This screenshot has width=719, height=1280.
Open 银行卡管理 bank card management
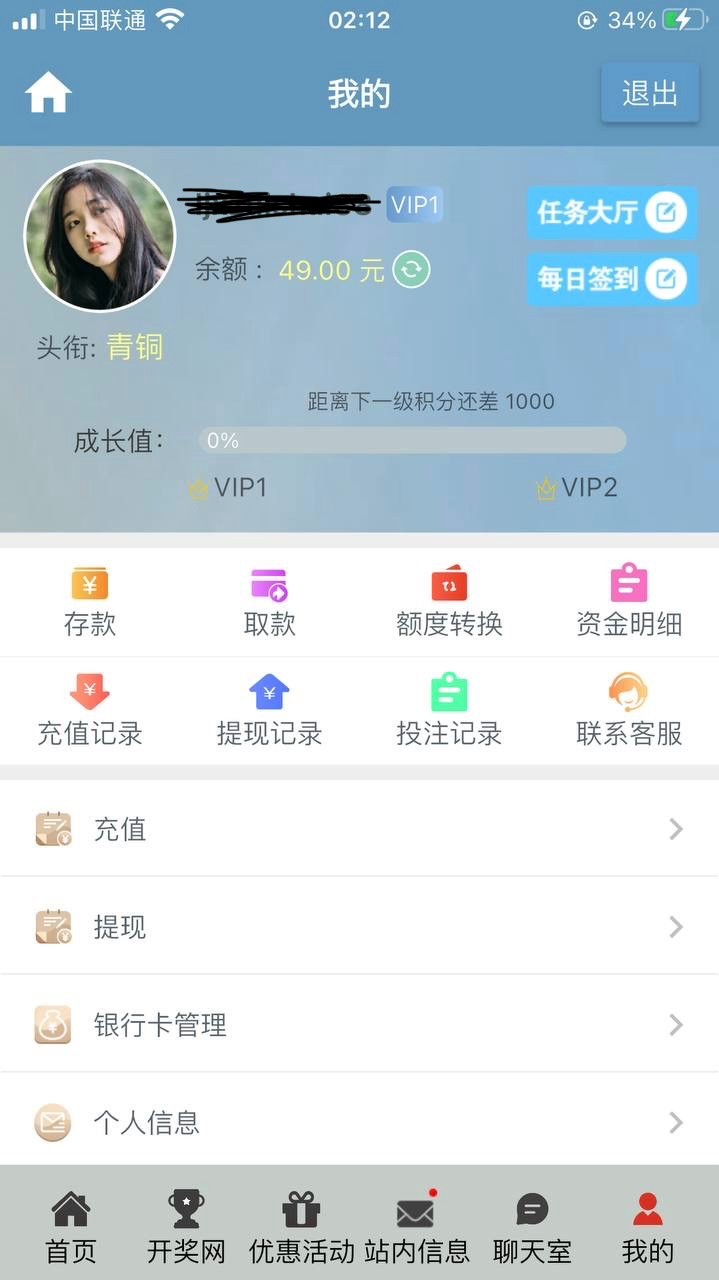[x=359, y=1025]
